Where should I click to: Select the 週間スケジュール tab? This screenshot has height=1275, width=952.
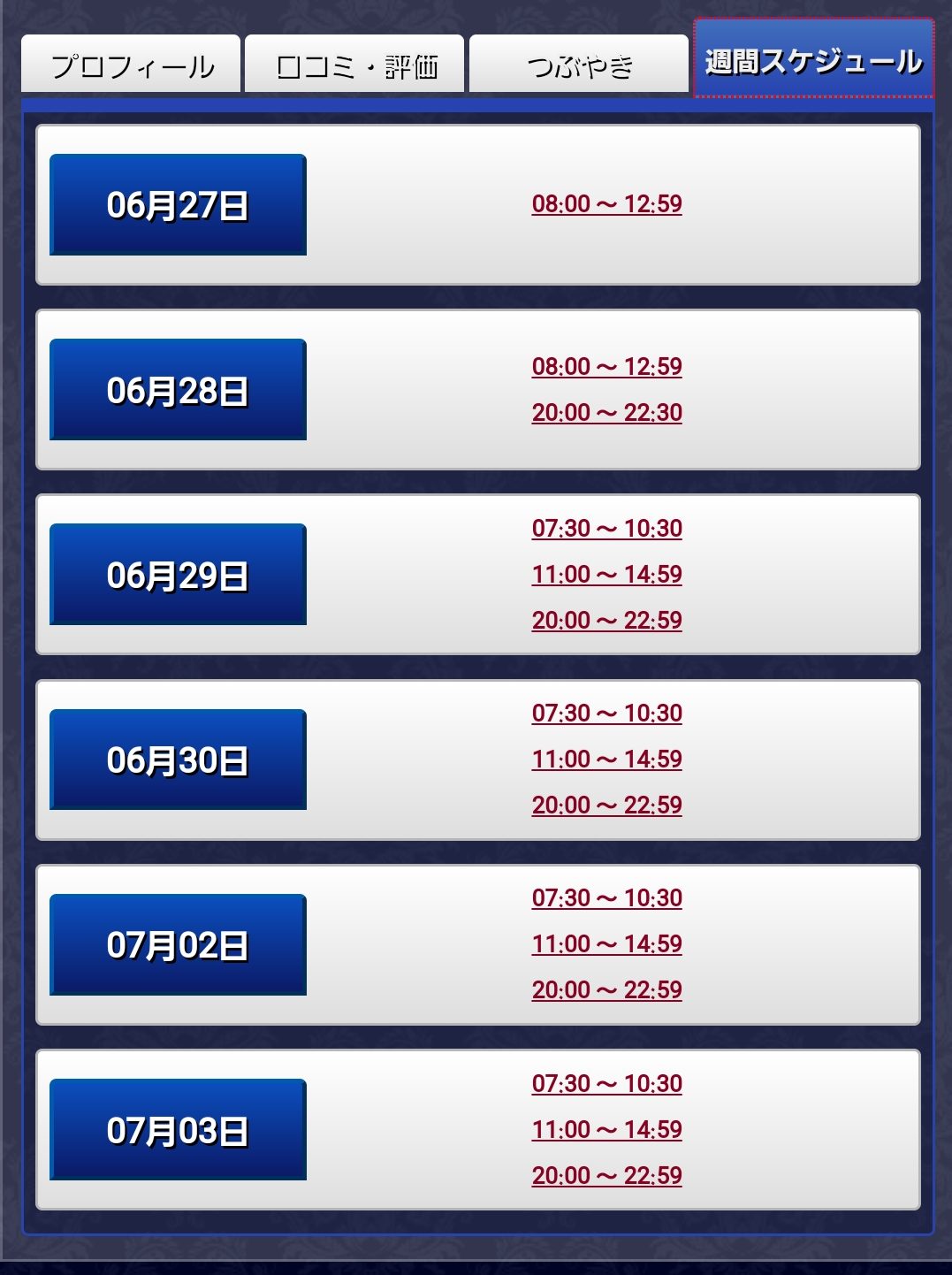pos(813,59)
